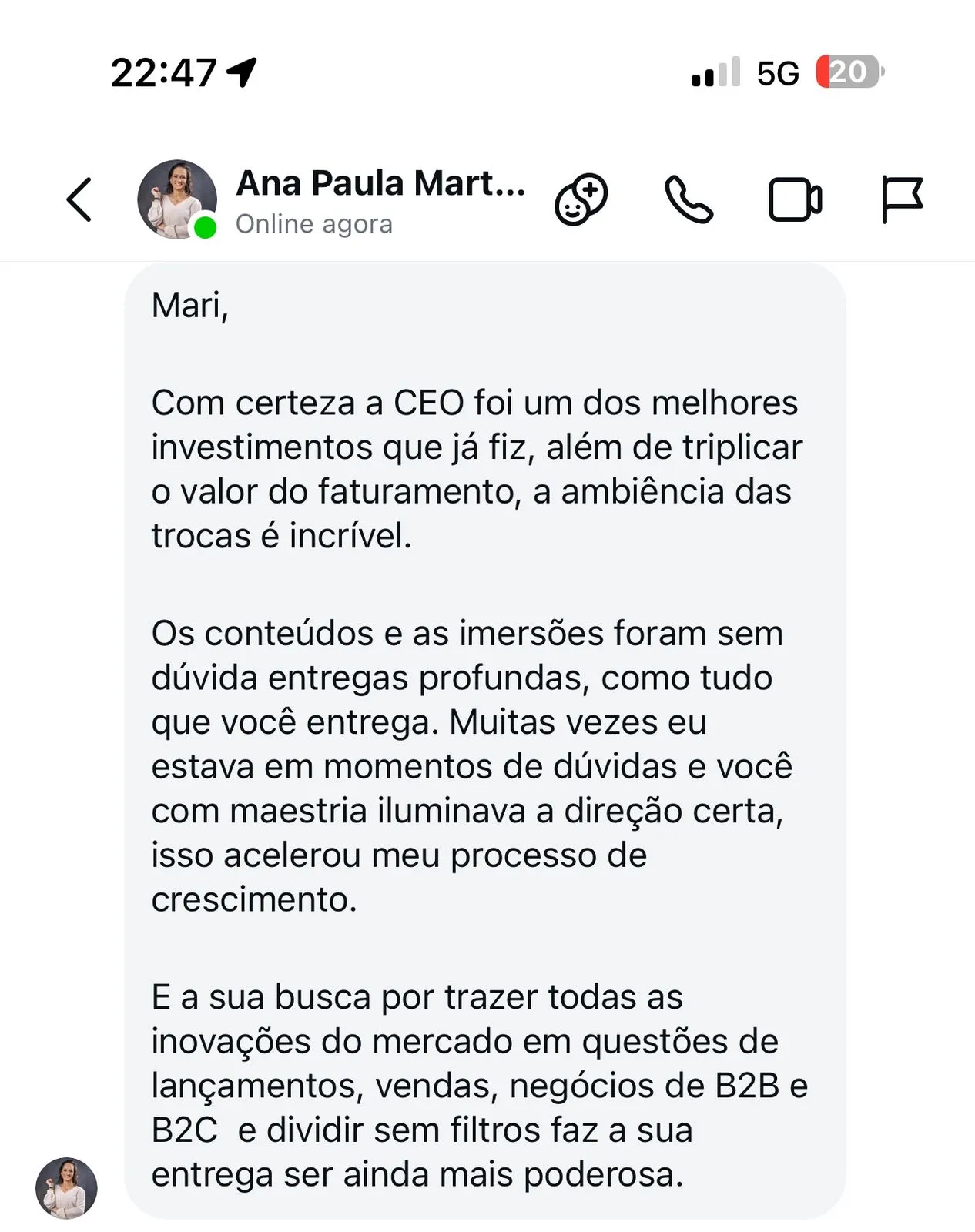Flag this conversation
Image resolution: width=975 pixels, height=1232 pixels.
pos(901,199)
